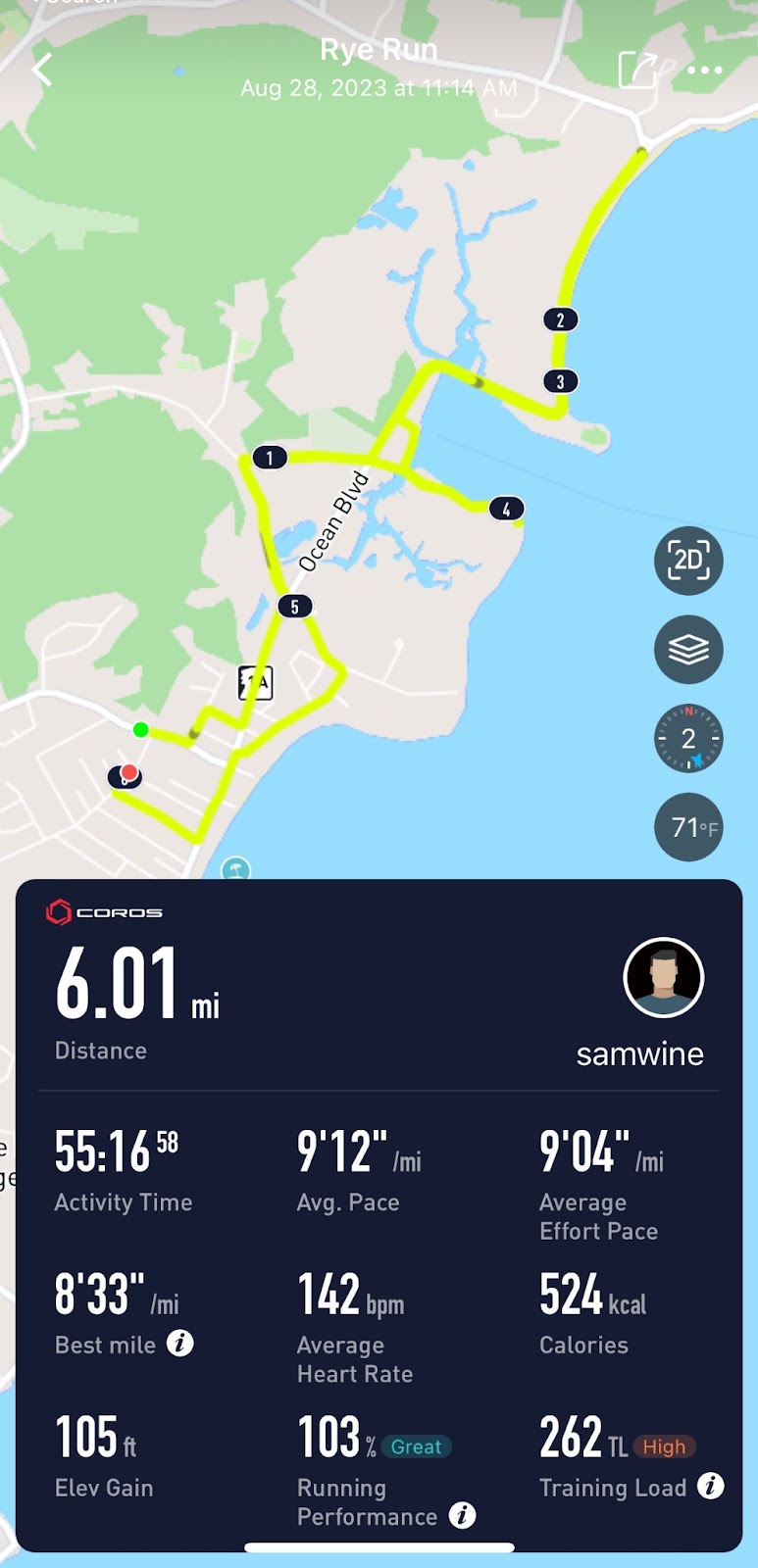Open the 71°F weather details
This screenshot has height=1568, width=758.
688,827
